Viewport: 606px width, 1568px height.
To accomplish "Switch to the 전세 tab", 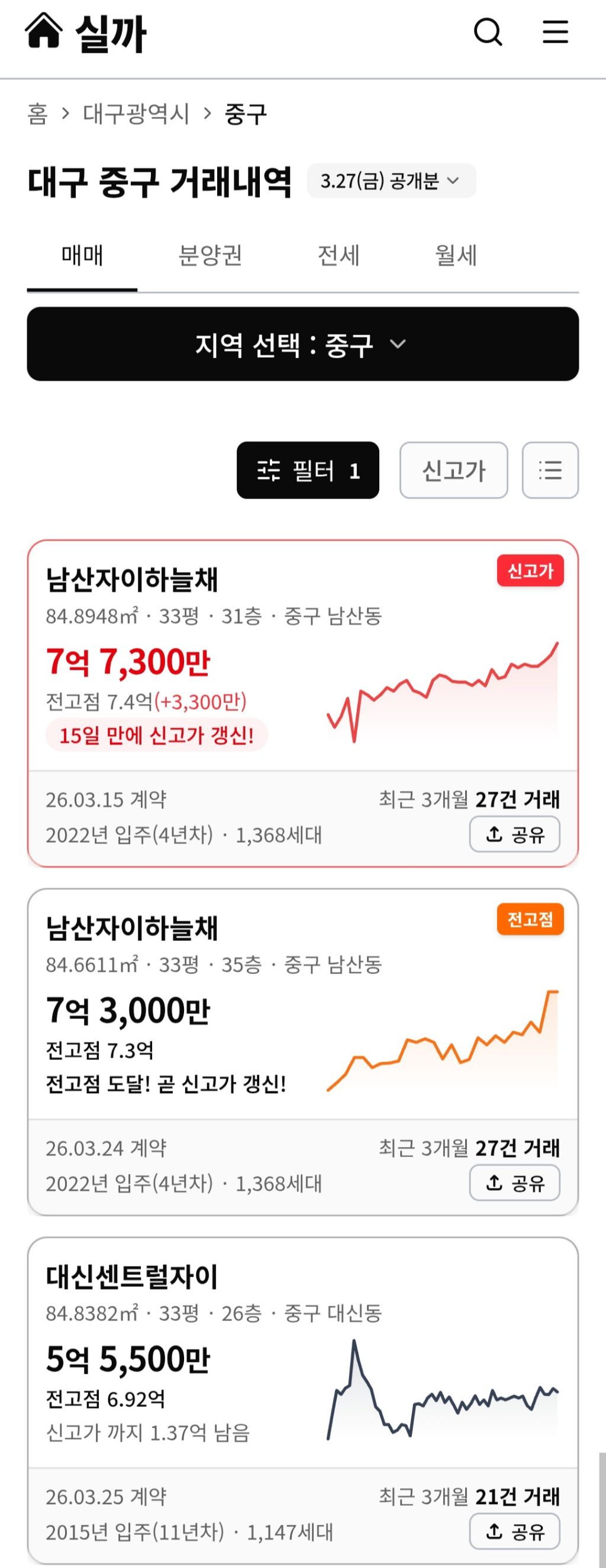I will pos(339,256).
